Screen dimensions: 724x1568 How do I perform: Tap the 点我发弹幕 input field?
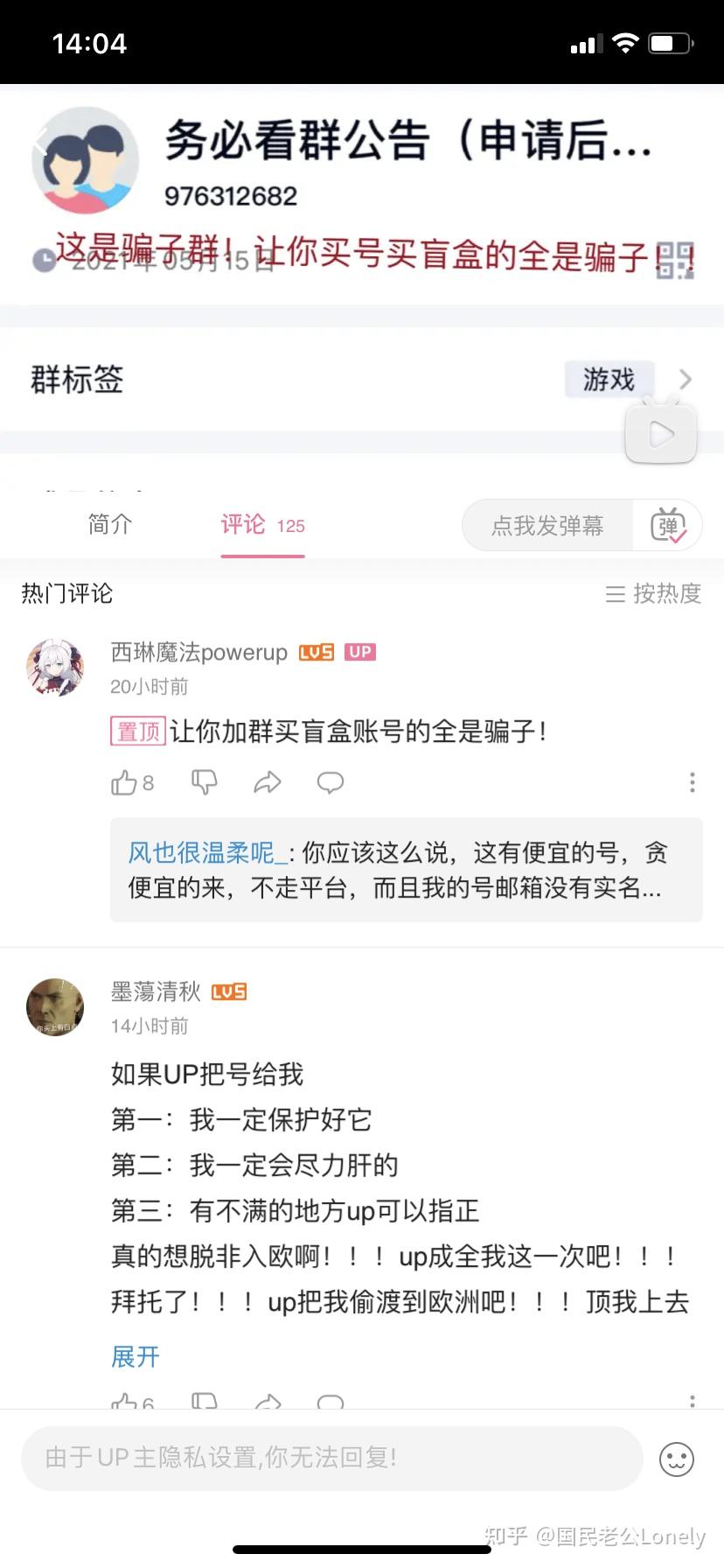547,525
